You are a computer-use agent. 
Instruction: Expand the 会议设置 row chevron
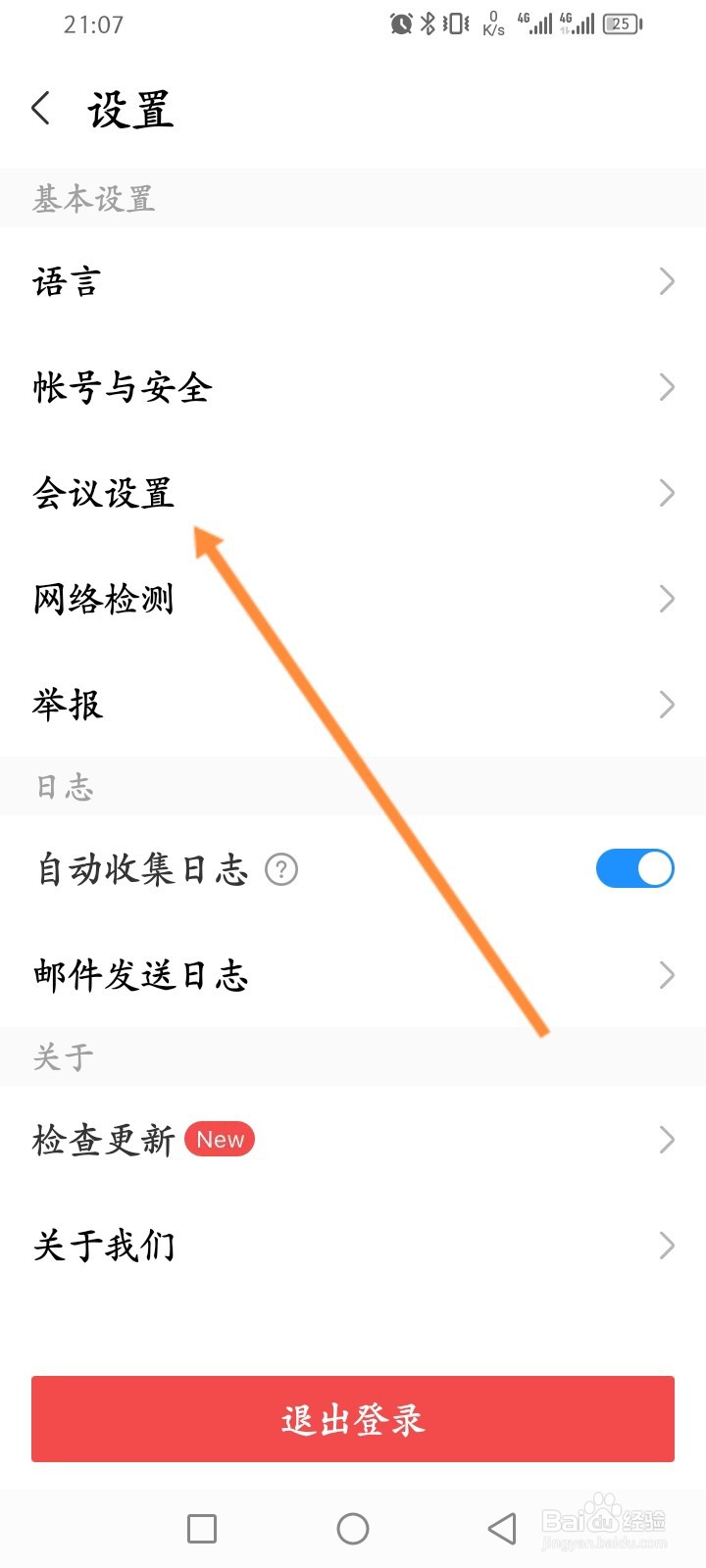coord(667,493)
